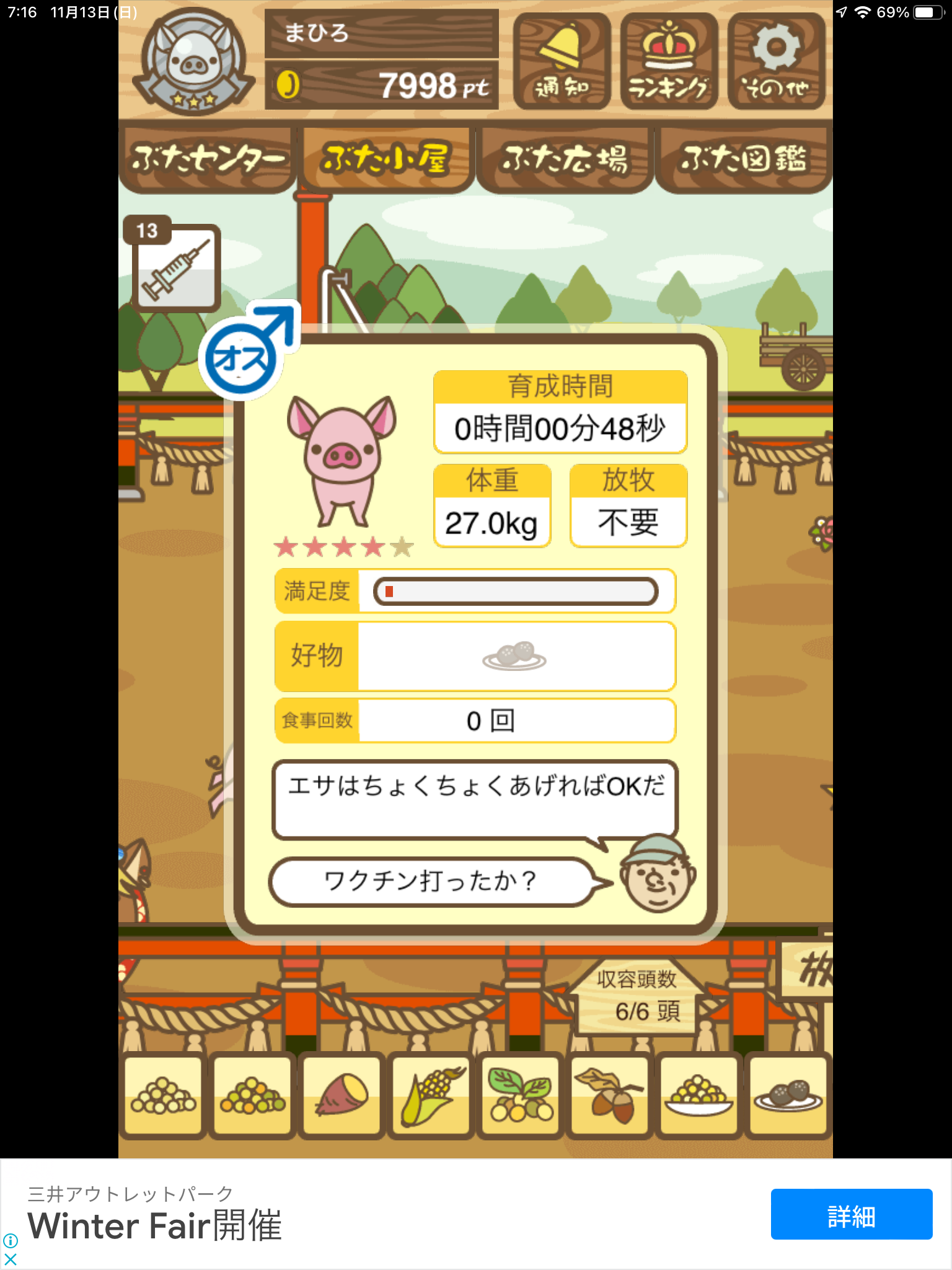Tap the ワクチン打ったか？ speech bubble
952x1270 pixels.
pos(430,881)
